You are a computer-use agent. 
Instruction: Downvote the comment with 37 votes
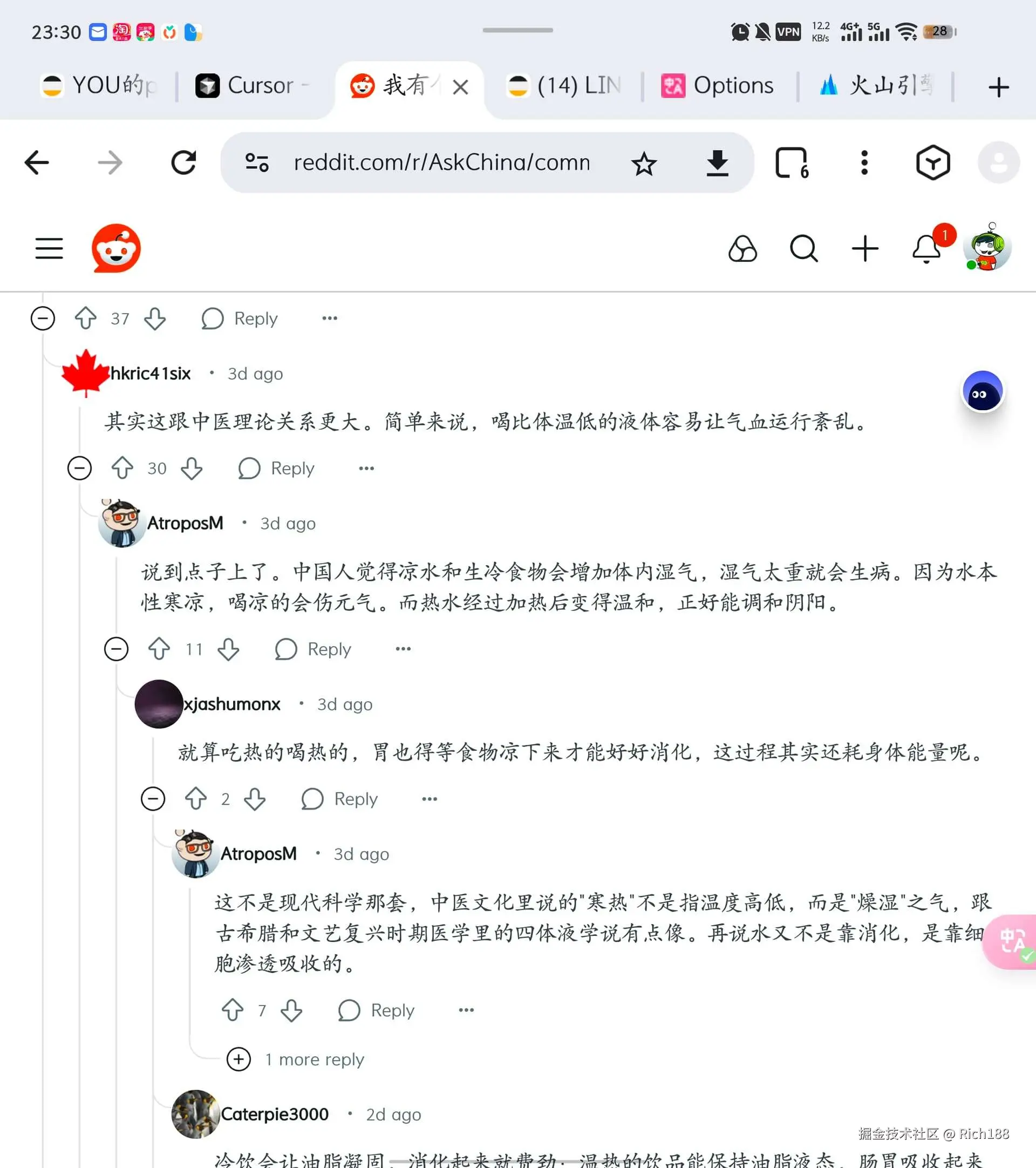[155, 319]
